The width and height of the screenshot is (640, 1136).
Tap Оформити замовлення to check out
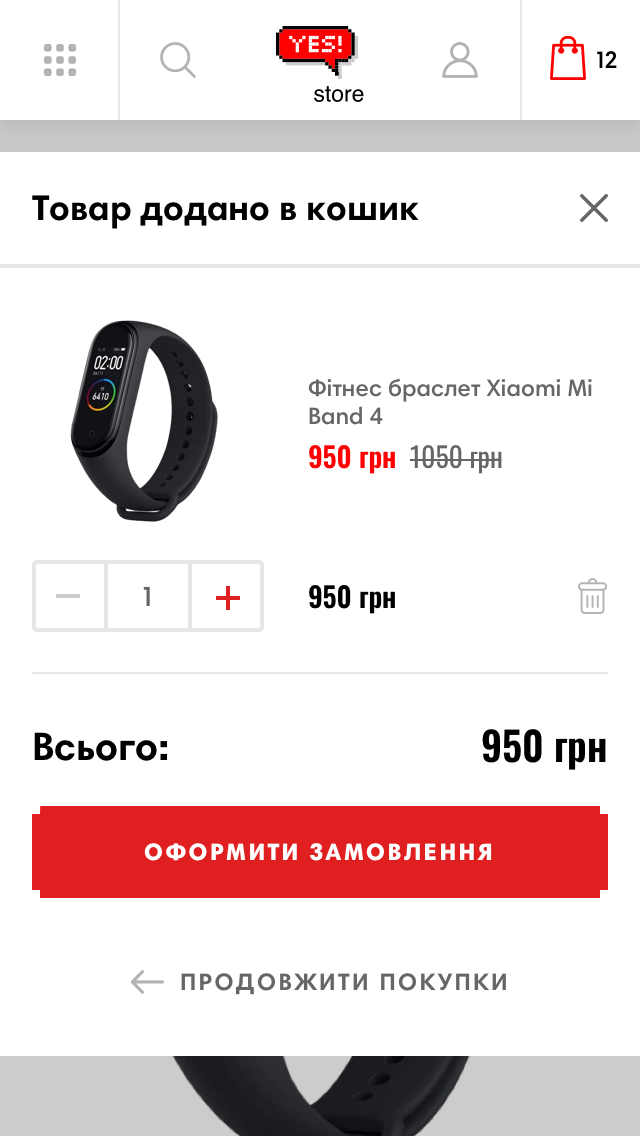(x=320, y=852)
